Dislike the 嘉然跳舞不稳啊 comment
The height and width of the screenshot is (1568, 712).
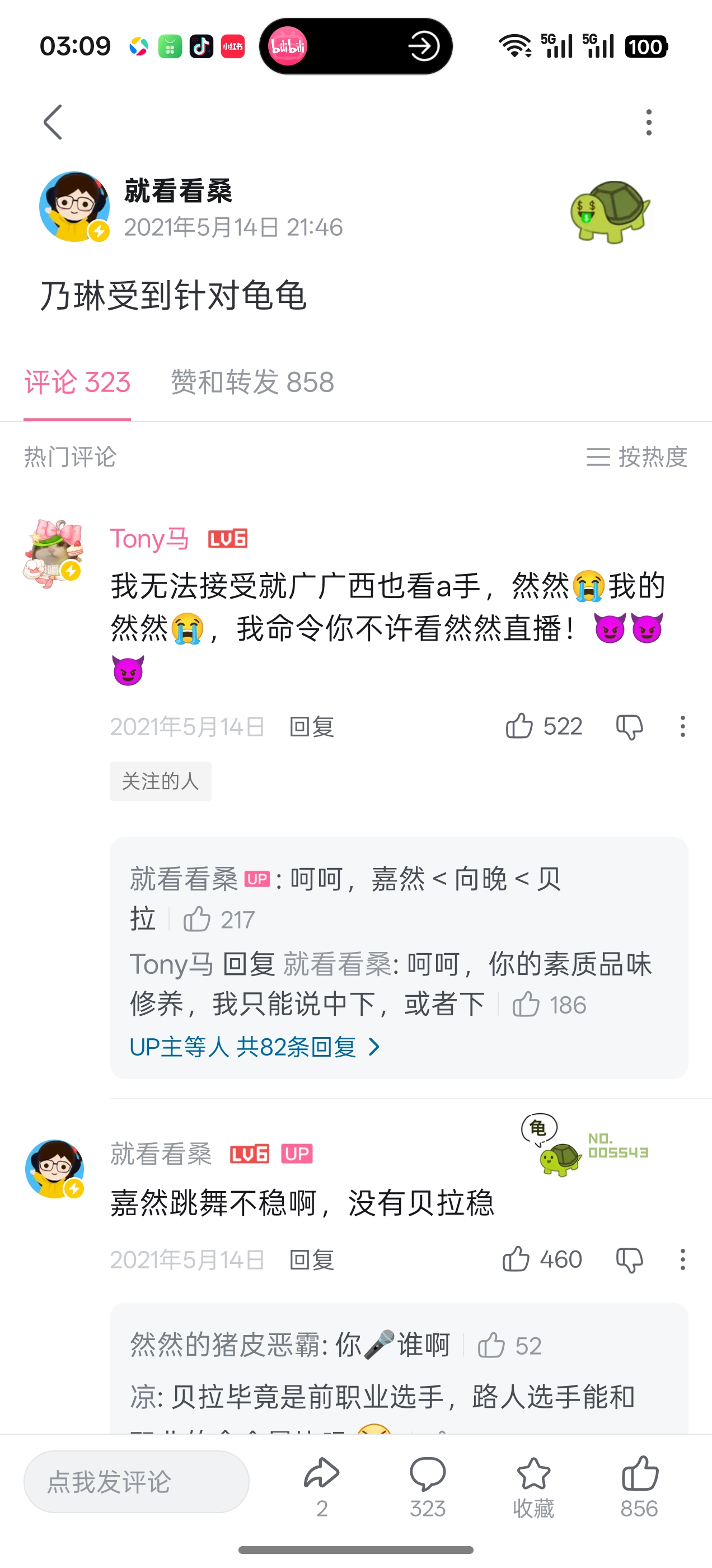tap(629, 1260)
